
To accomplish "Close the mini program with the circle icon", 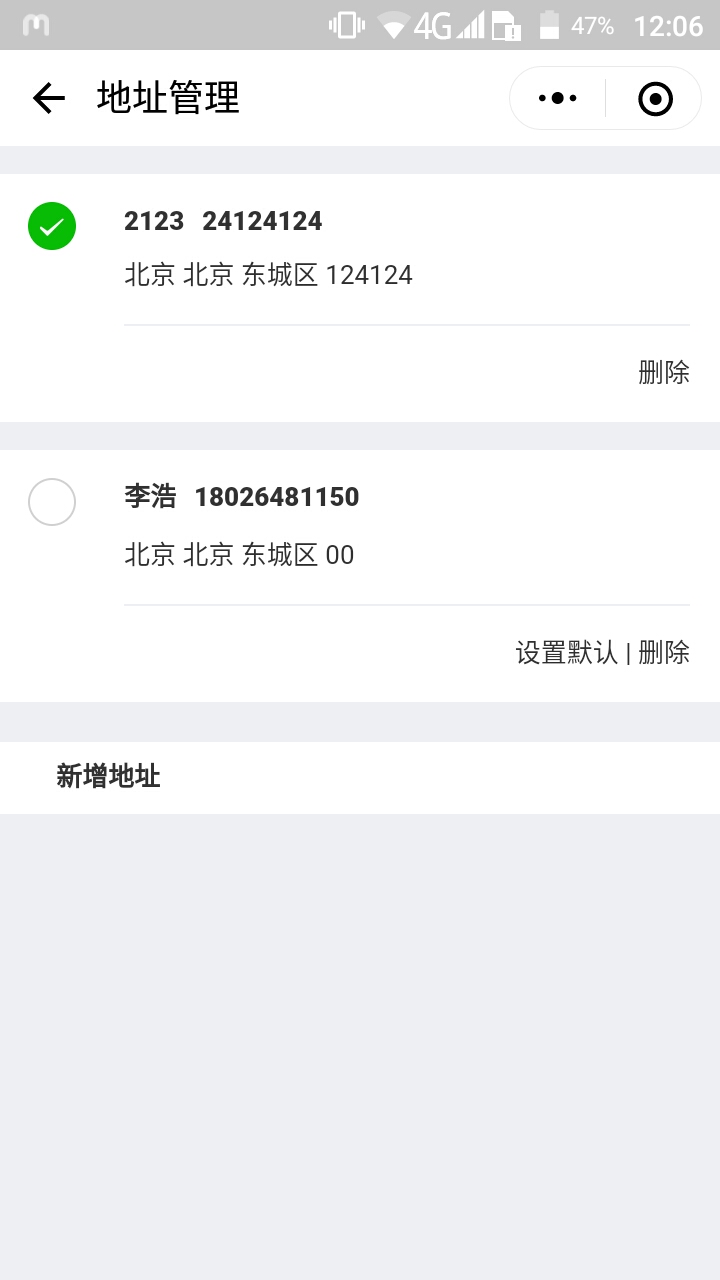I will [655, 98].
